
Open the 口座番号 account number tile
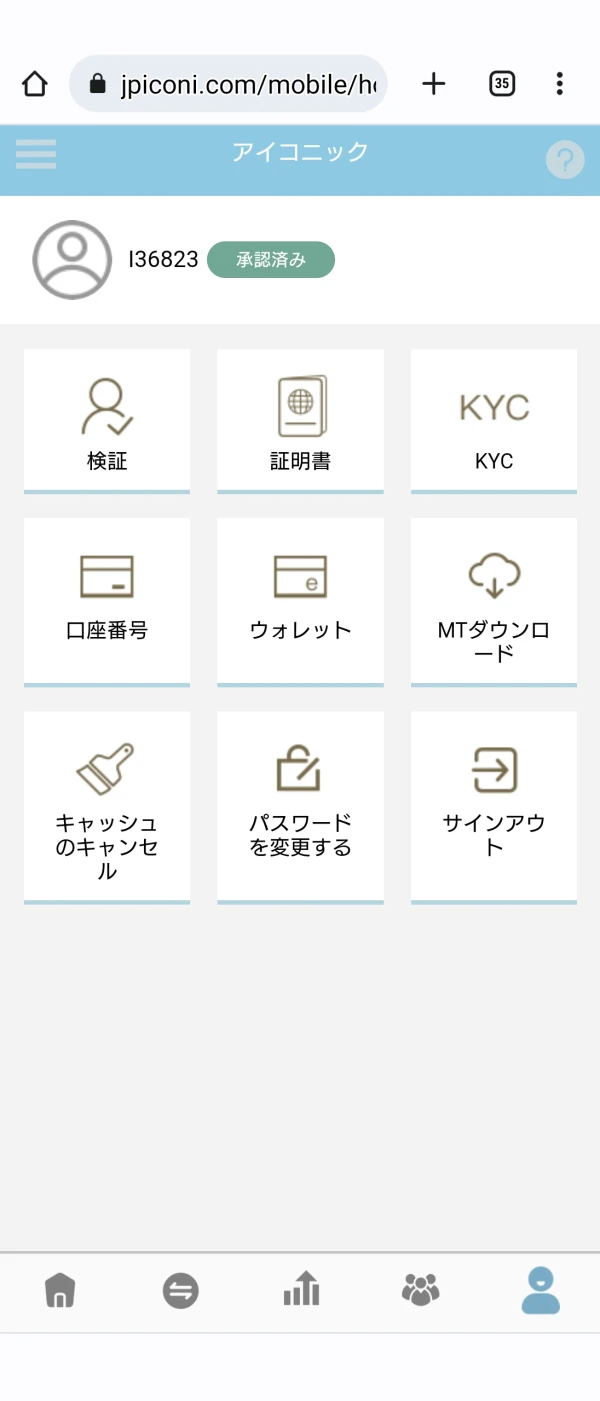click(x=107, y=601)
